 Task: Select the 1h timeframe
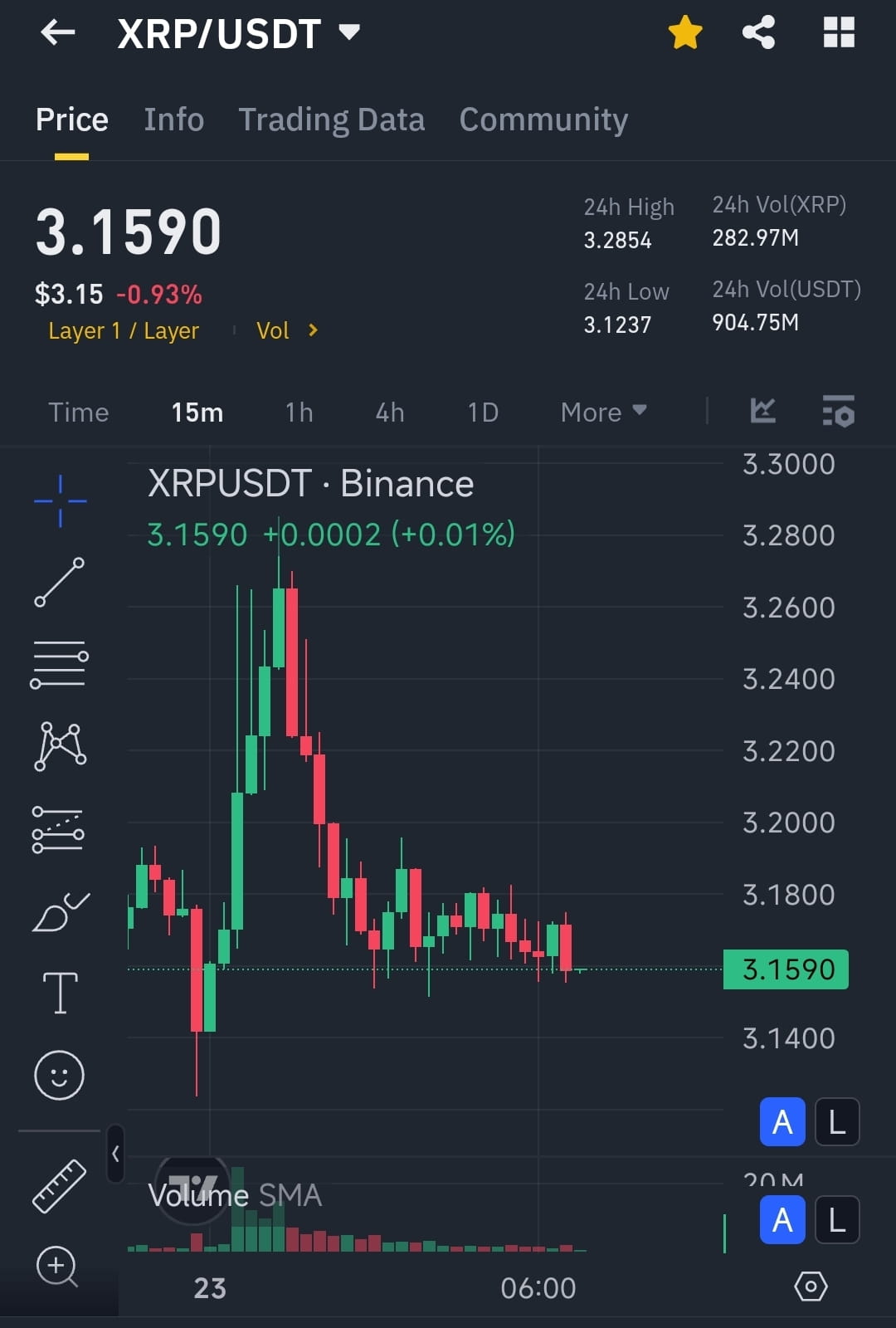tap(298, 413)
